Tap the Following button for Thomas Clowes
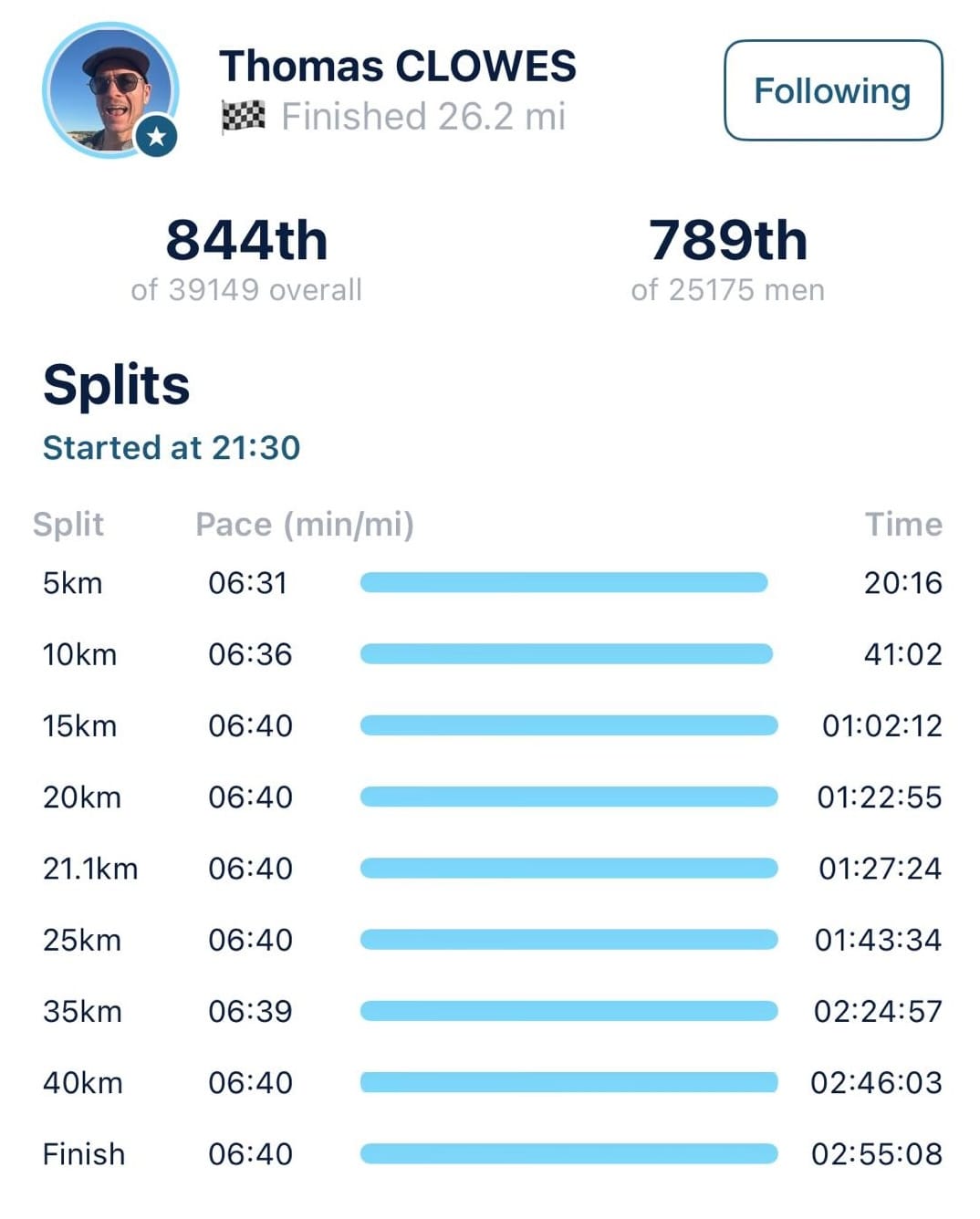 832,90
